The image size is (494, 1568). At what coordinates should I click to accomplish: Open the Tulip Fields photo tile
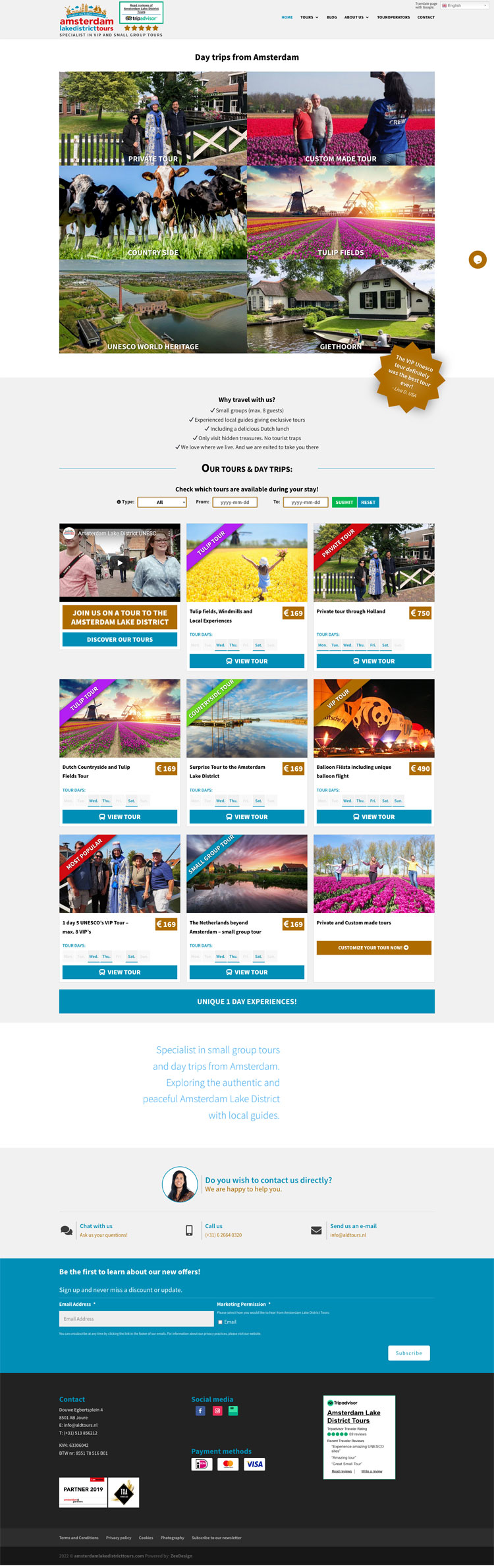pos(341,212)
